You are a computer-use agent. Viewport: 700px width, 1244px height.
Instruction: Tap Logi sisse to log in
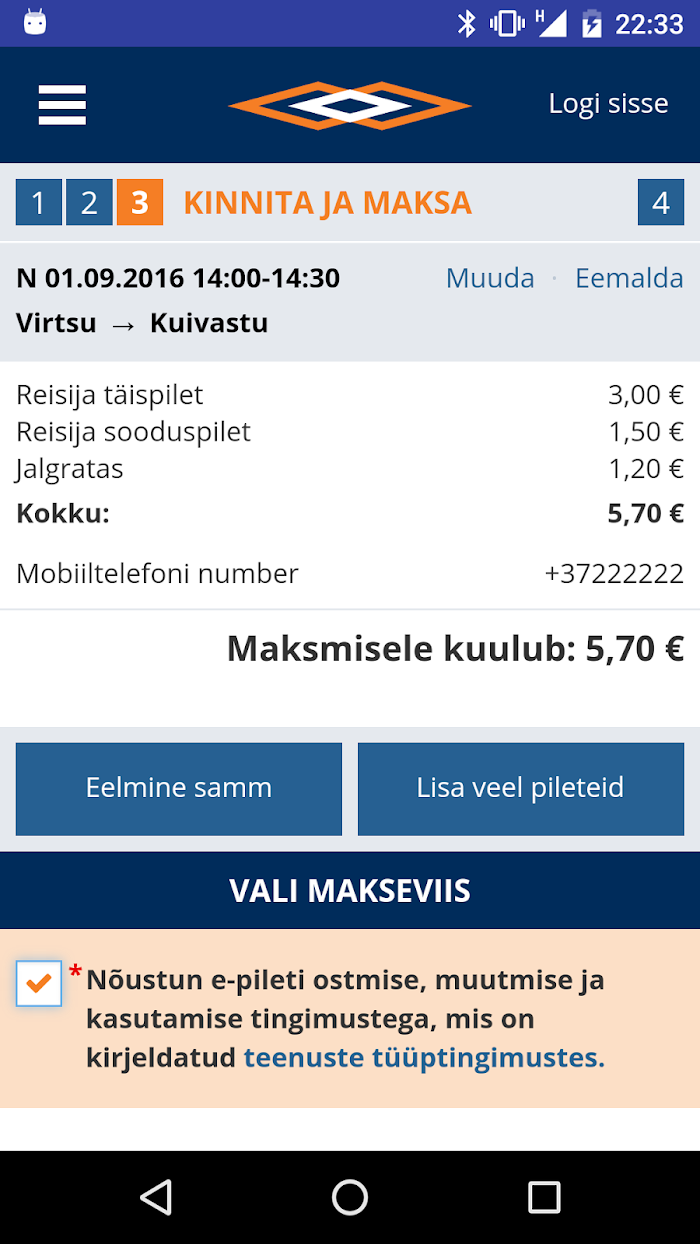[608, 104]
